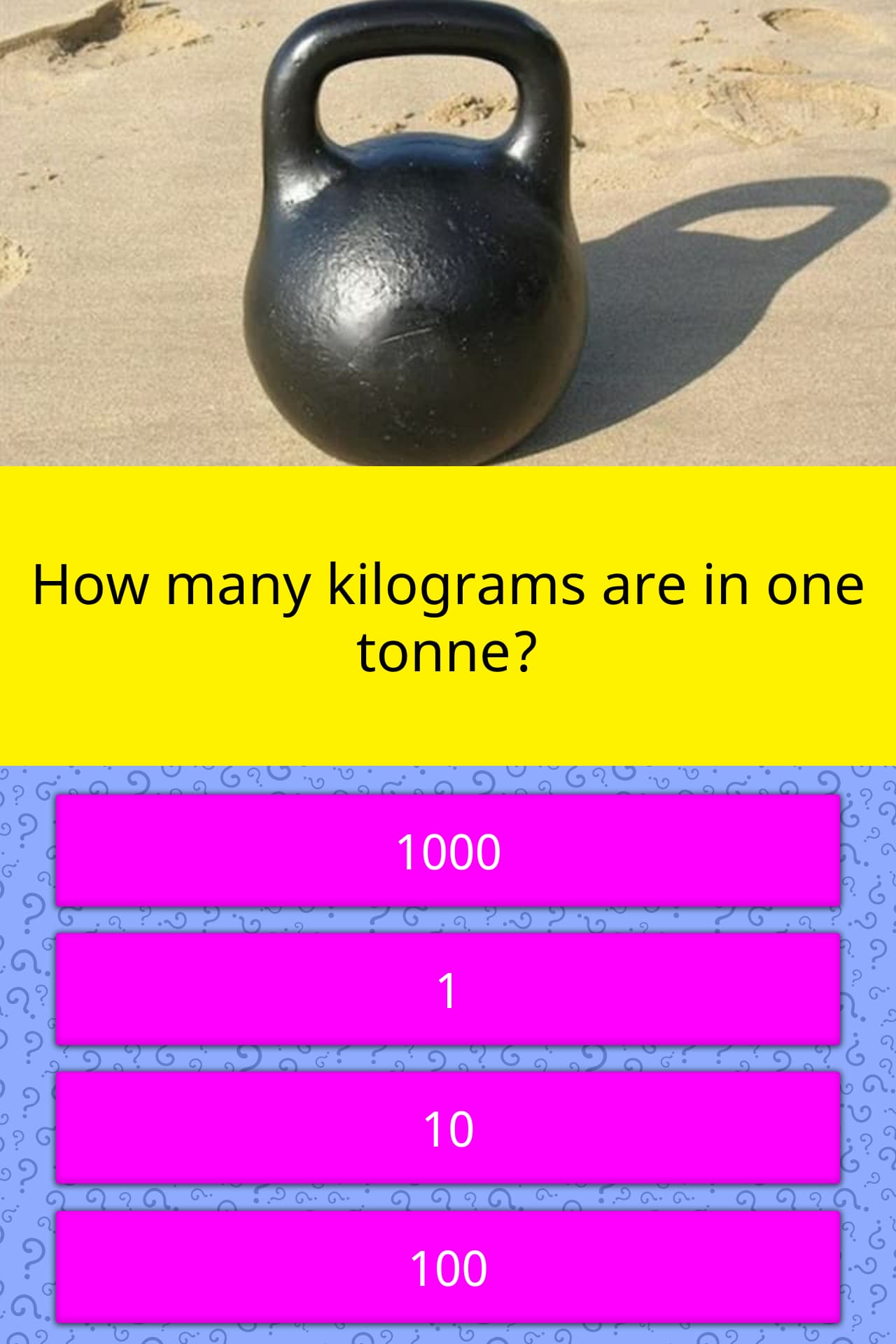Choose the answer 1
This screenshot has height=1344, width=896.
pyautogui.click(x=448, y=989)
